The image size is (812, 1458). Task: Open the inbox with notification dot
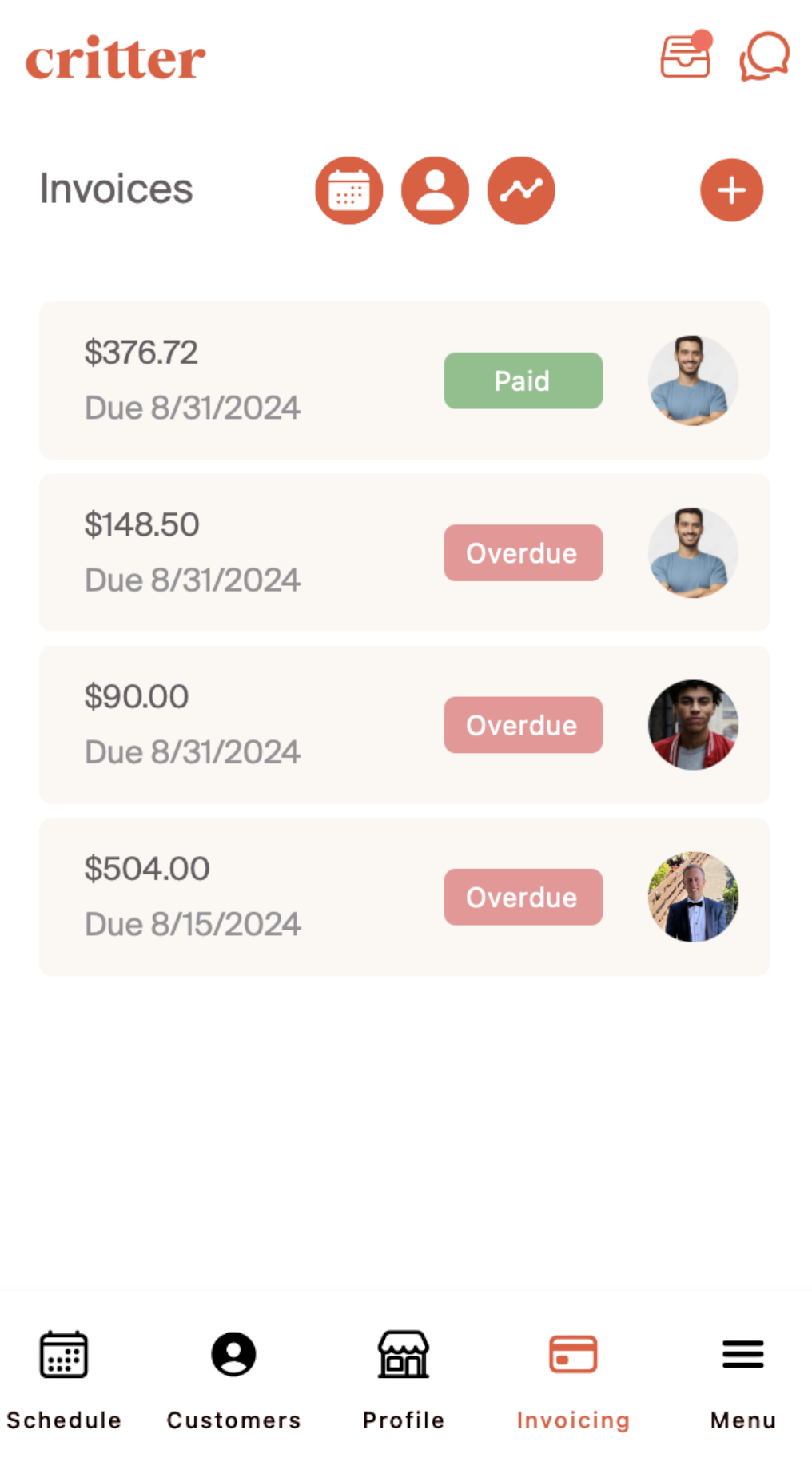tap(685, 57)
